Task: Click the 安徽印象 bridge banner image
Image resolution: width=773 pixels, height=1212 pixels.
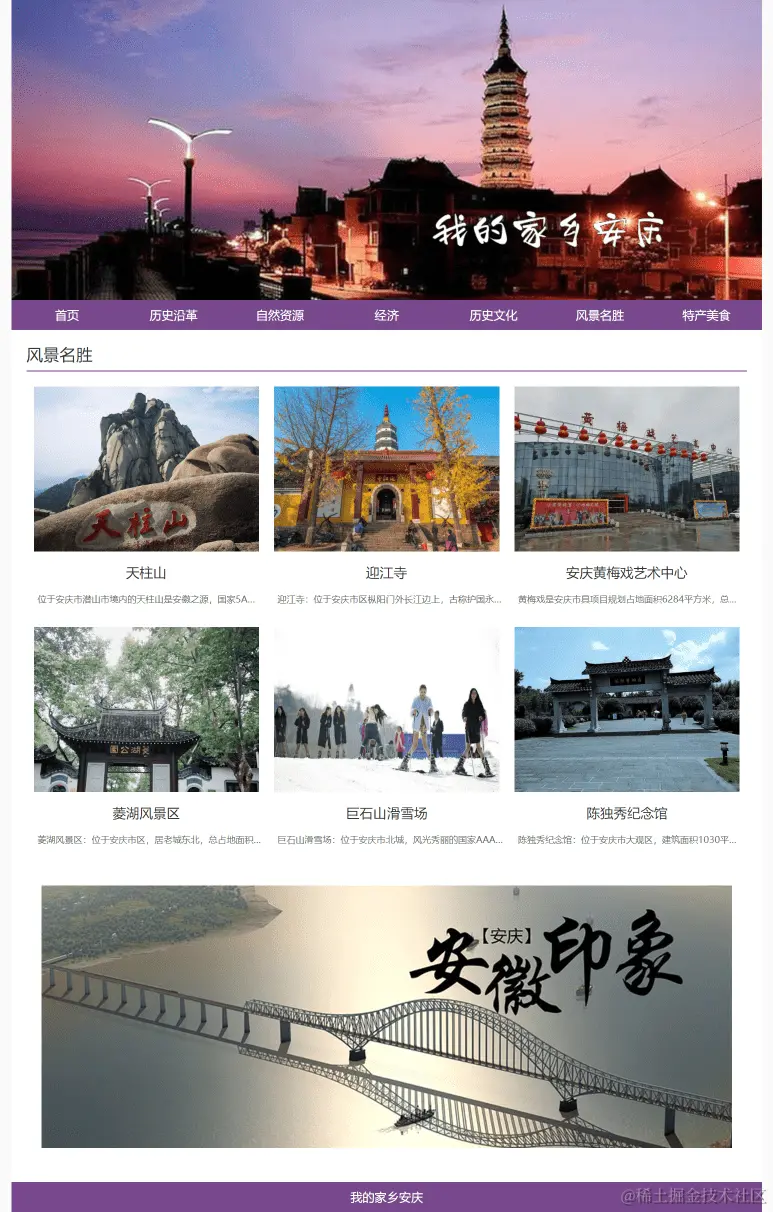Action: (386, 1016)
